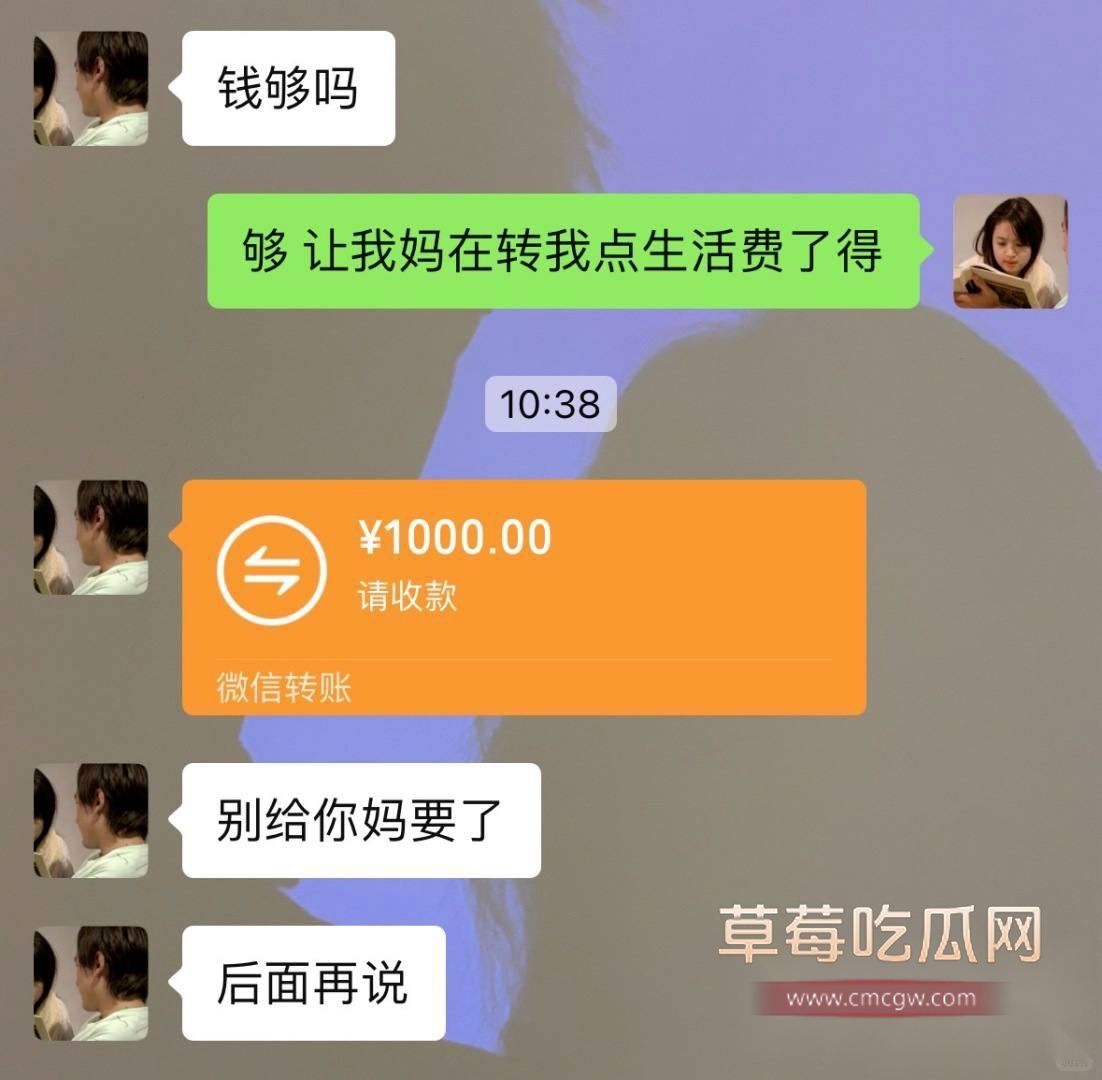Tap the avatar beside the 钱够吗 message
The height and width of the screenshot is (1080, 1102).
(91, 89)
